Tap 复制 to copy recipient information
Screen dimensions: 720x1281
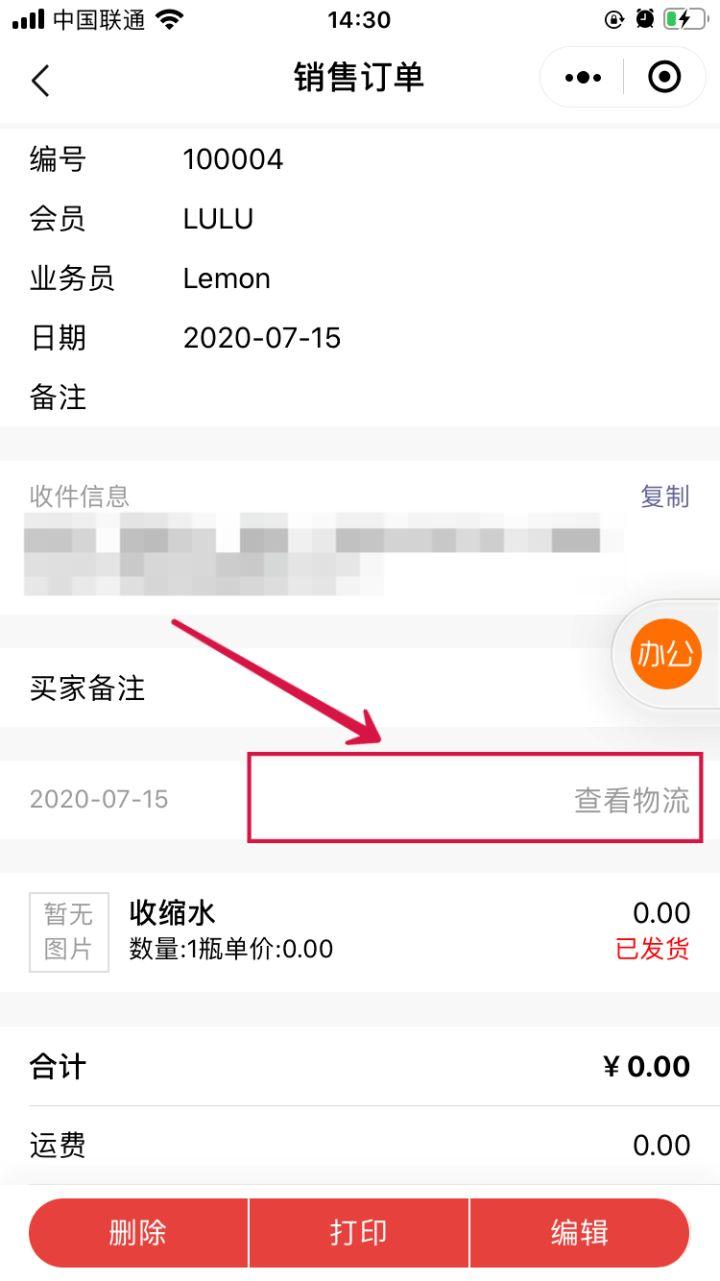tap(663, 497)
